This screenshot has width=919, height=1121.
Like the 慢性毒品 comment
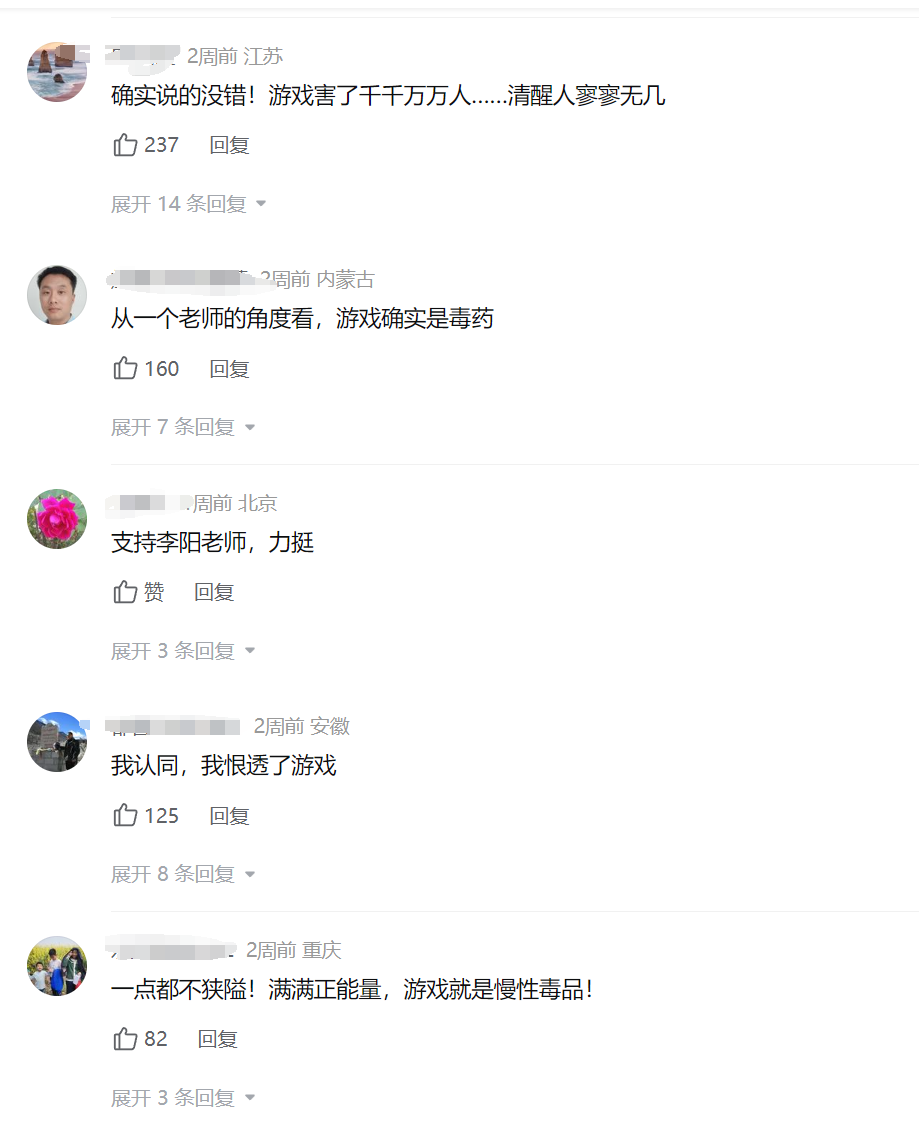[126, 1039]
